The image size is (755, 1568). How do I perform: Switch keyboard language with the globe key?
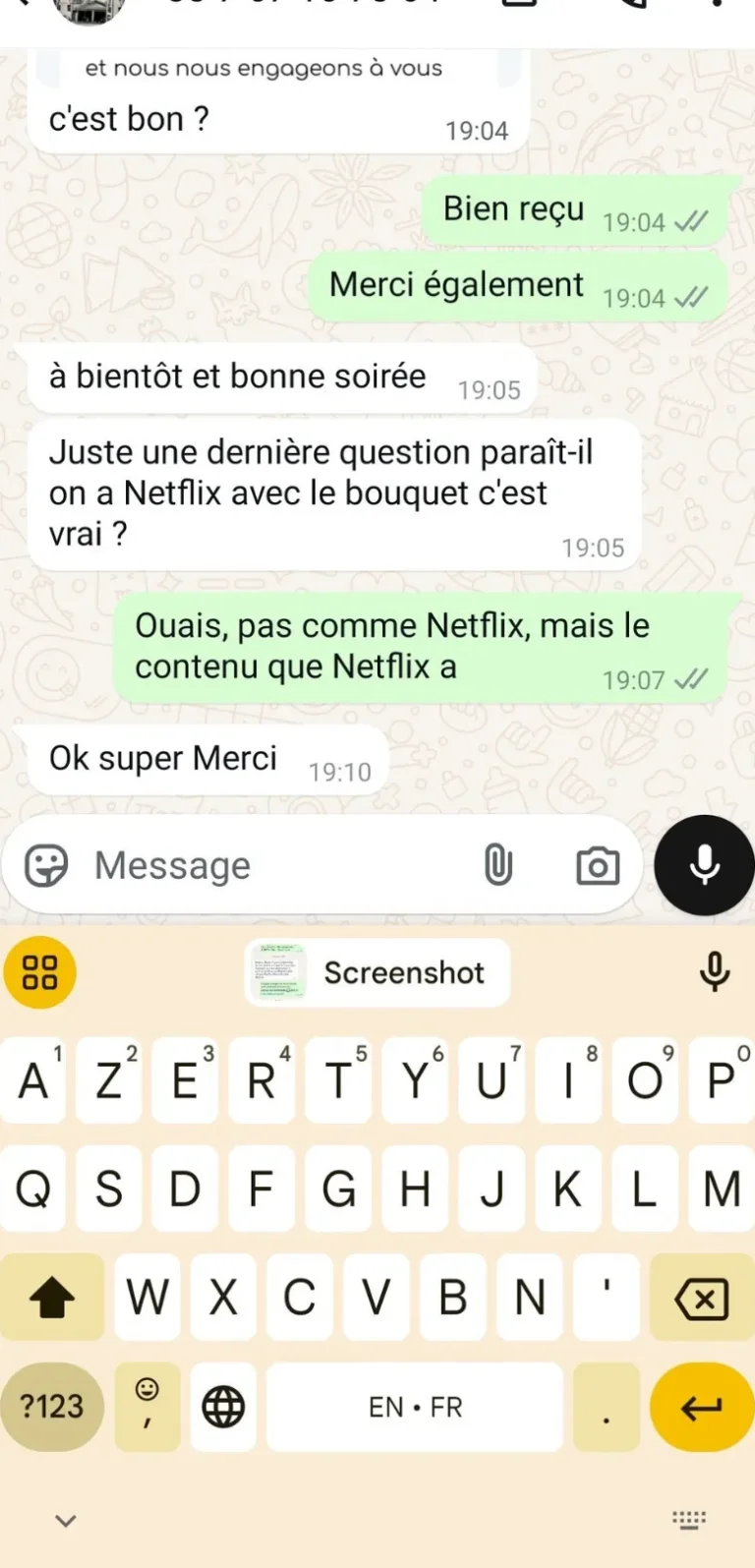tap(222, 1407)
